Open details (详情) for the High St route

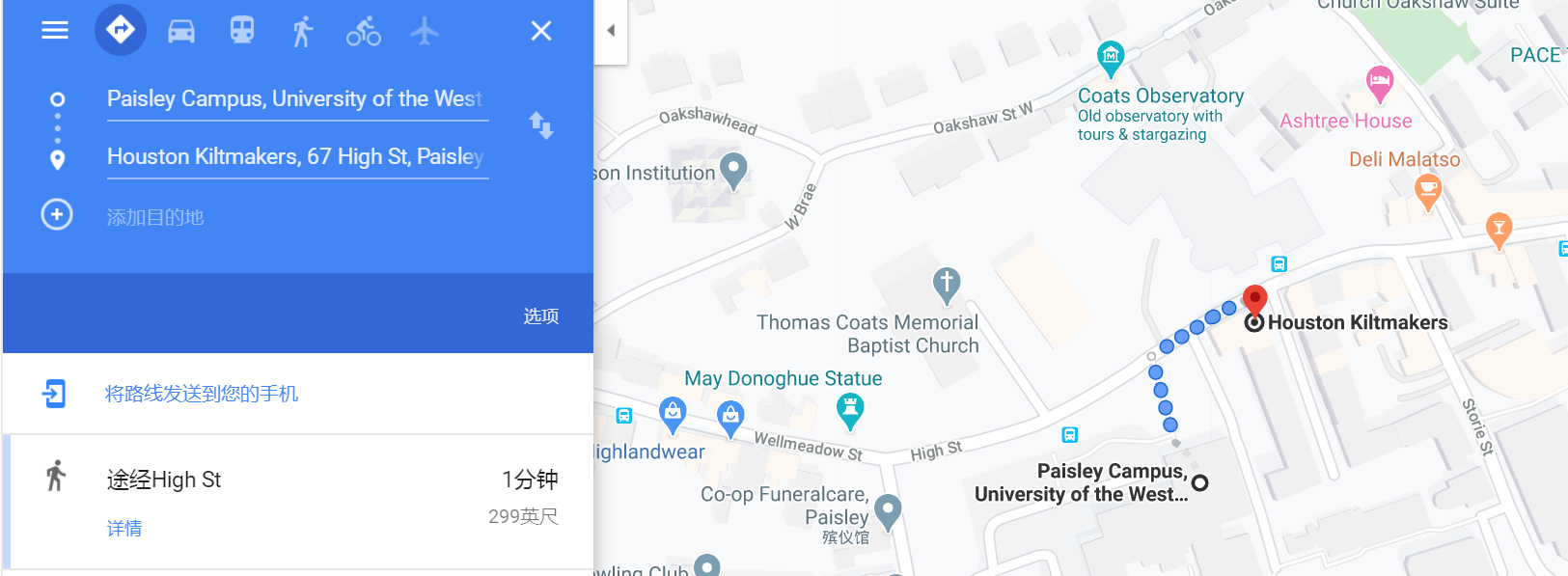point(124,528)
